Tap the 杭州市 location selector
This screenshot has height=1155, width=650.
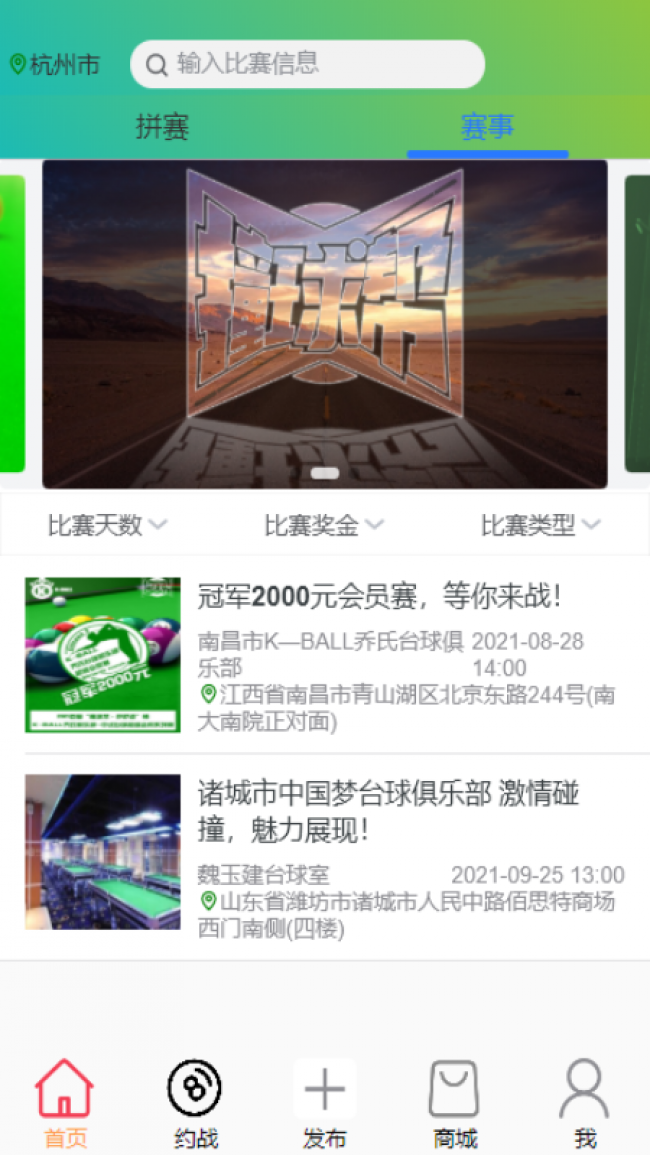56,66
